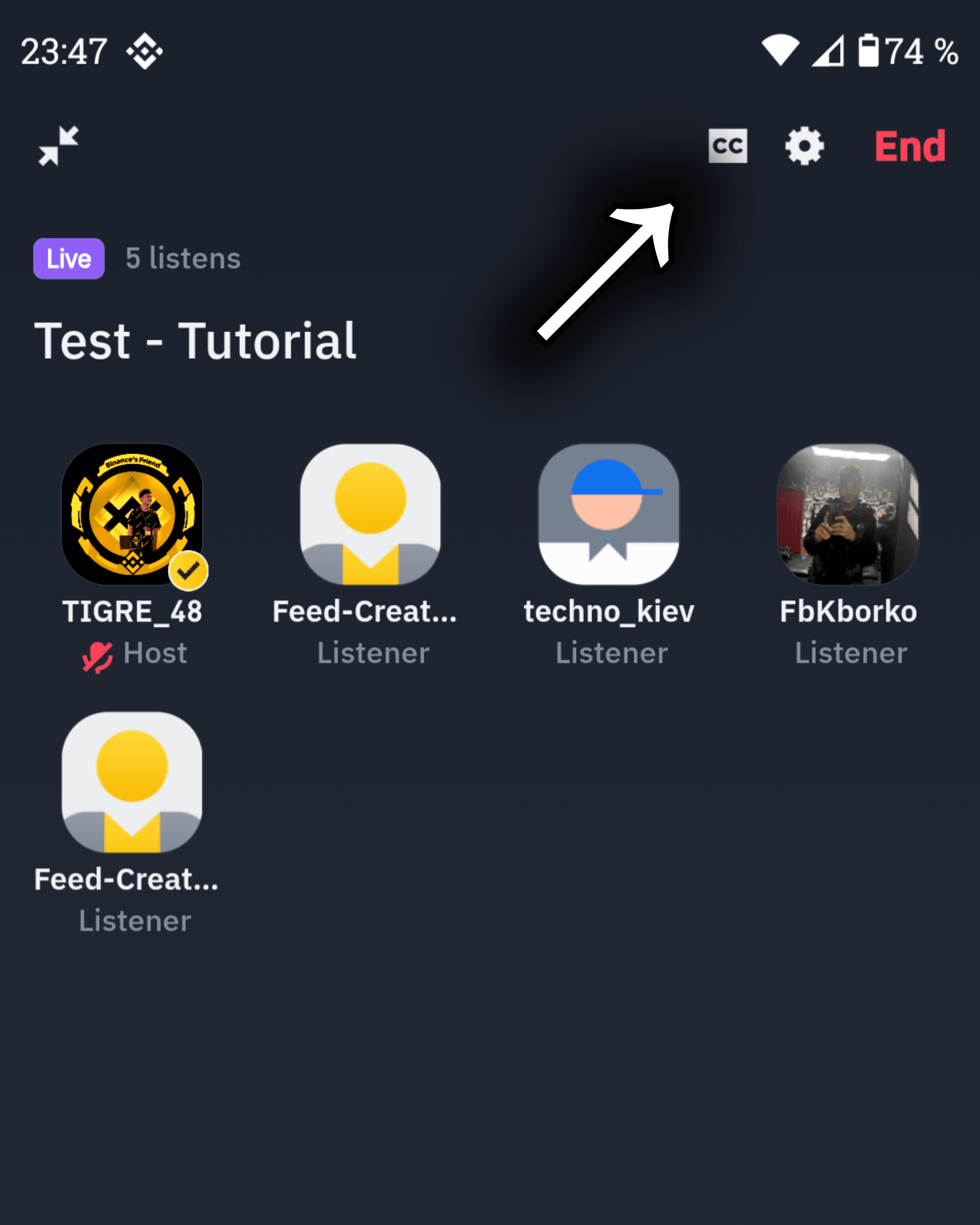Open host TIGRE_48's profile
Screen dimensions: 980x1225
(x=132, y=514)
